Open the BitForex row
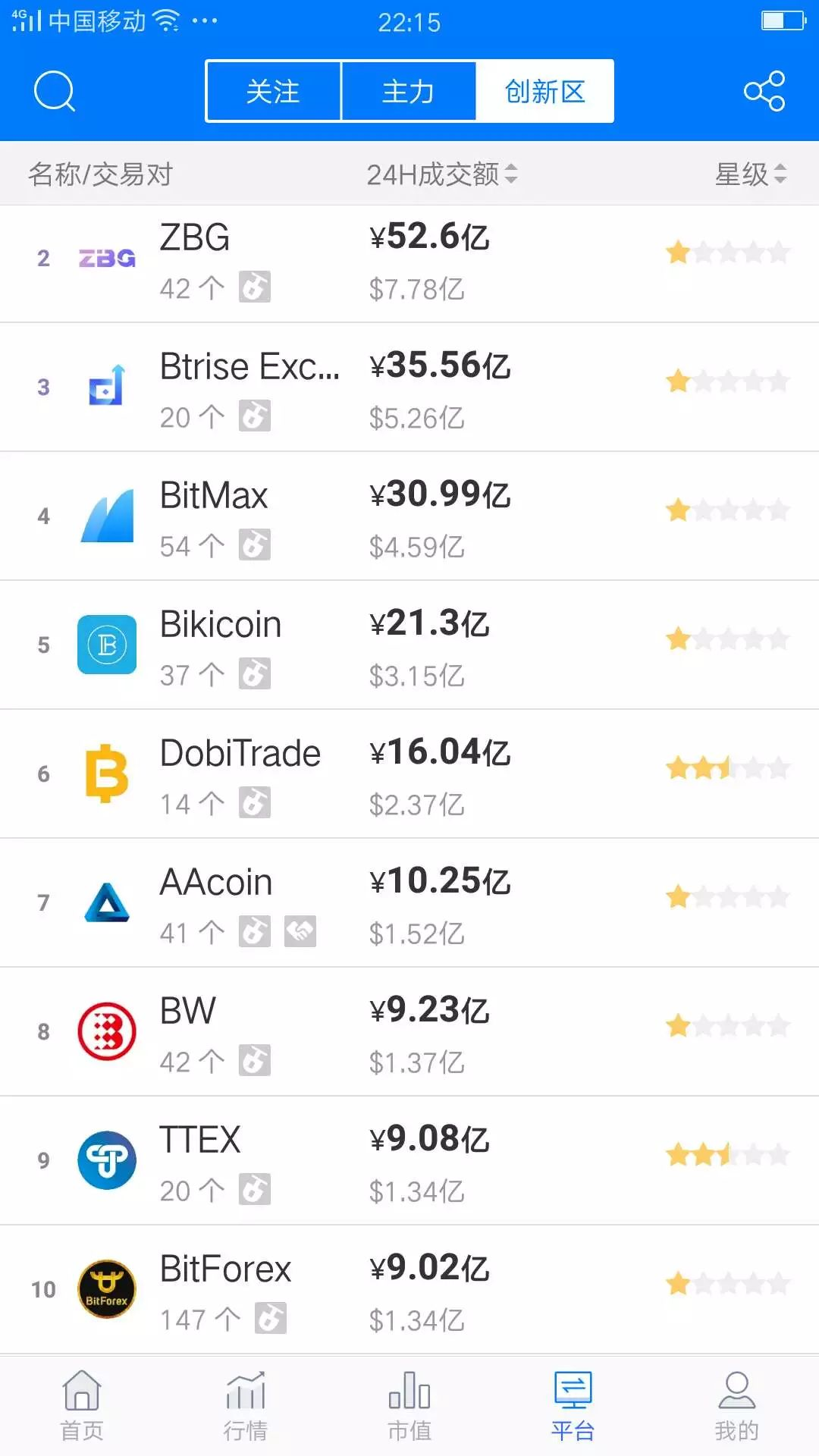 click(x=409, y=1290)
